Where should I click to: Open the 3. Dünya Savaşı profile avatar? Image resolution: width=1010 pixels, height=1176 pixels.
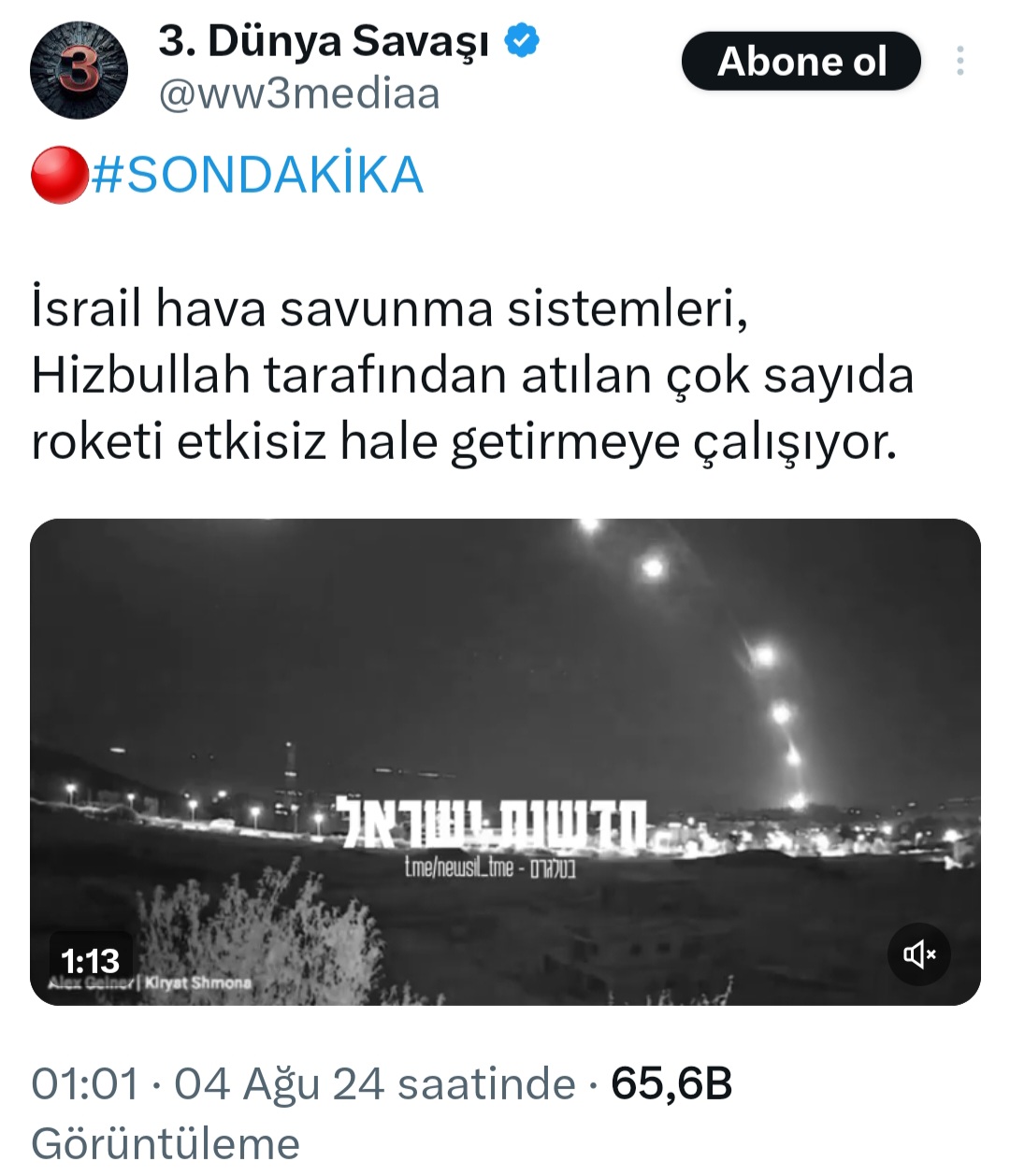point(79,71)
